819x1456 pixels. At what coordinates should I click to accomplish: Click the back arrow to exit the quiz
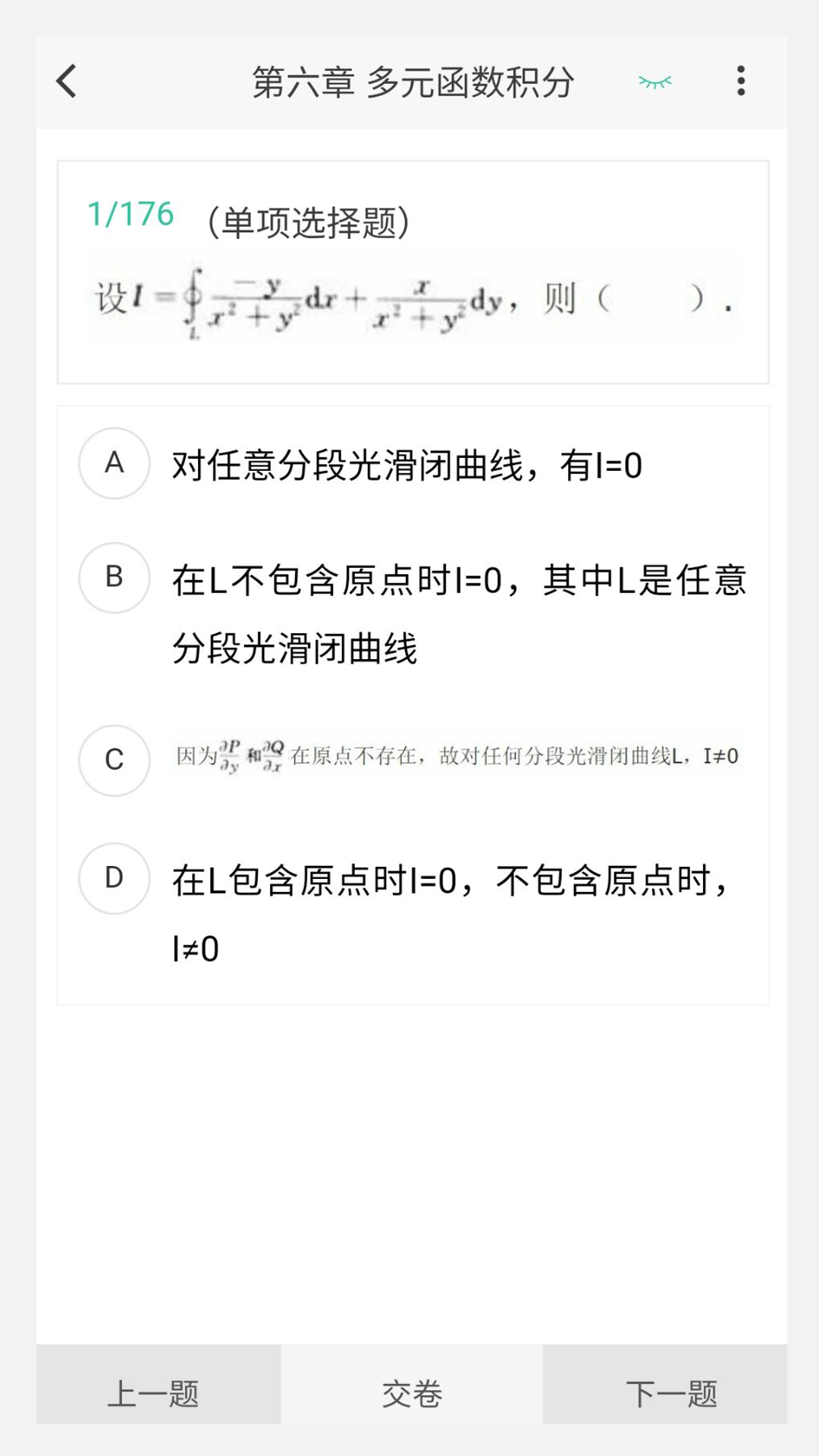[x=67, y=81]
